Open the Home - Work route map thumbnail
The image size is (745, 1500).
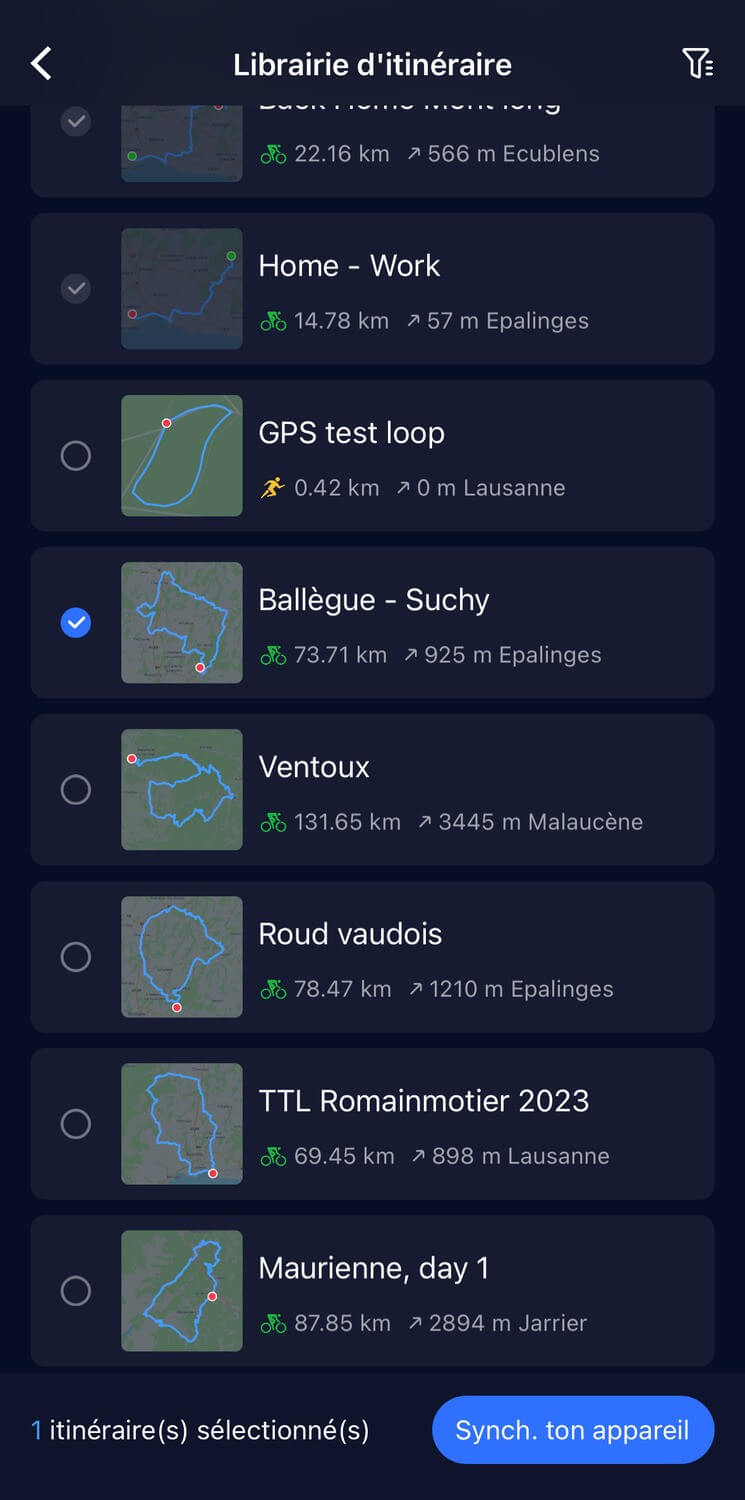(x=182, y=289)
